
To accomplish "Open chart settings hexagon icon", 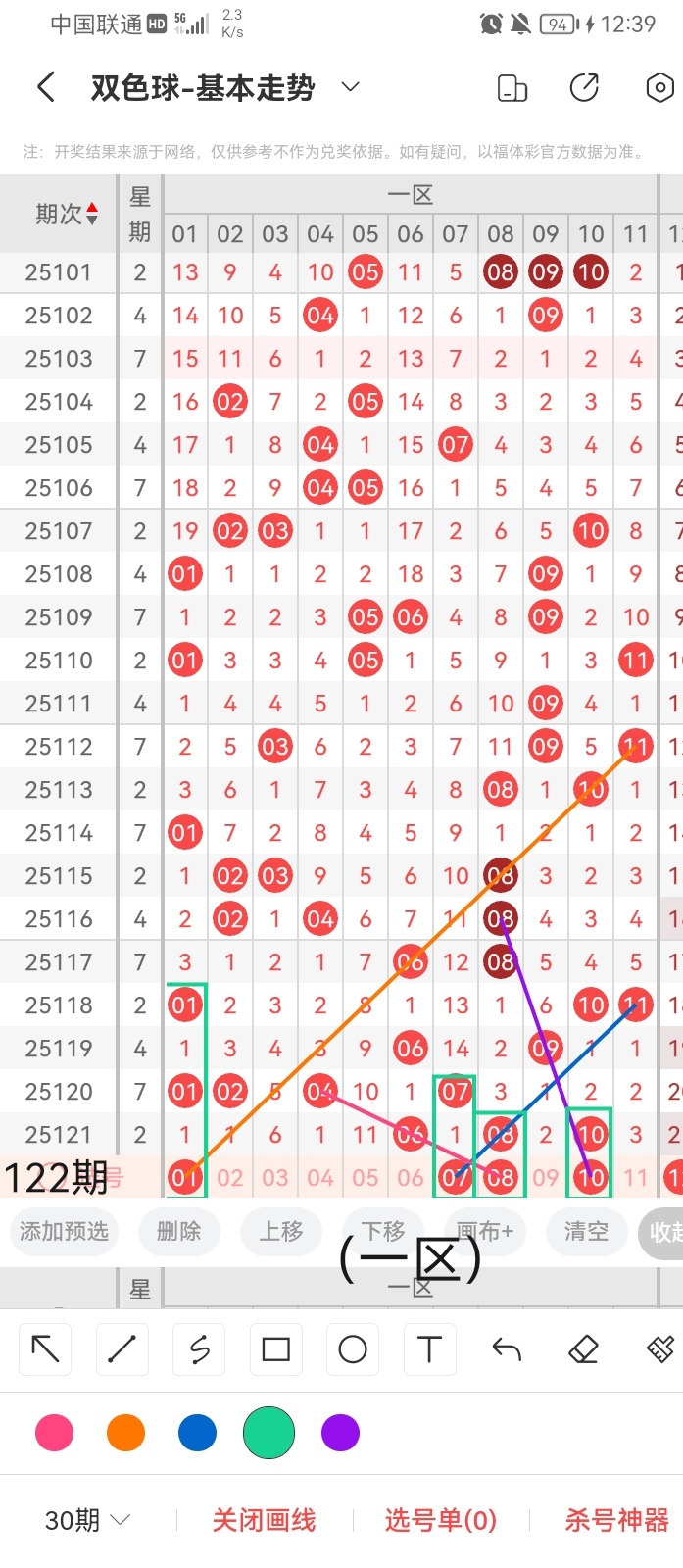I will (660, 88).
